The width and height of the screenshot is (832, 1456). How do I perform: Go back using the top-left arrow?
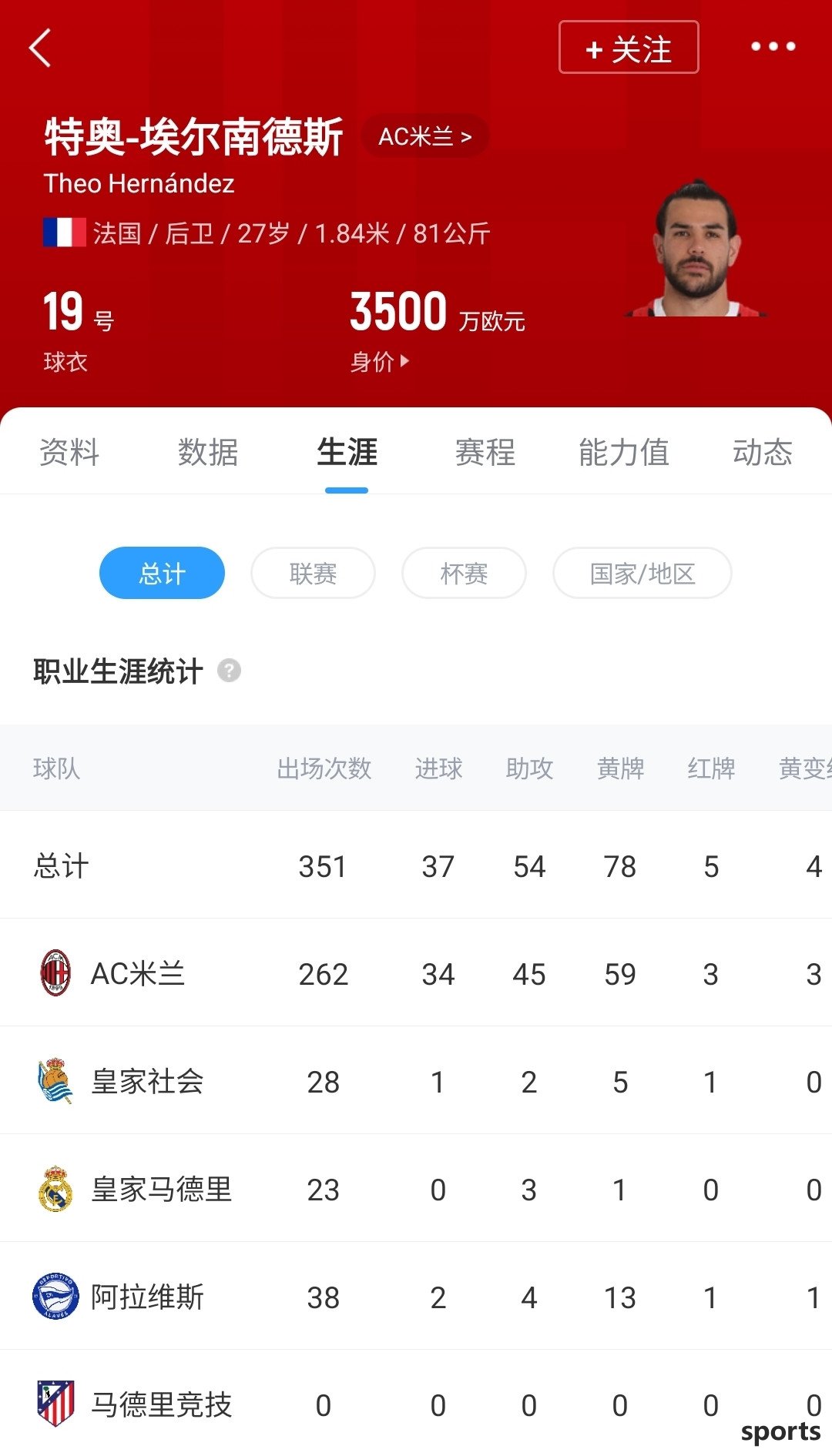pyautogui.click(x=40, y=48)
